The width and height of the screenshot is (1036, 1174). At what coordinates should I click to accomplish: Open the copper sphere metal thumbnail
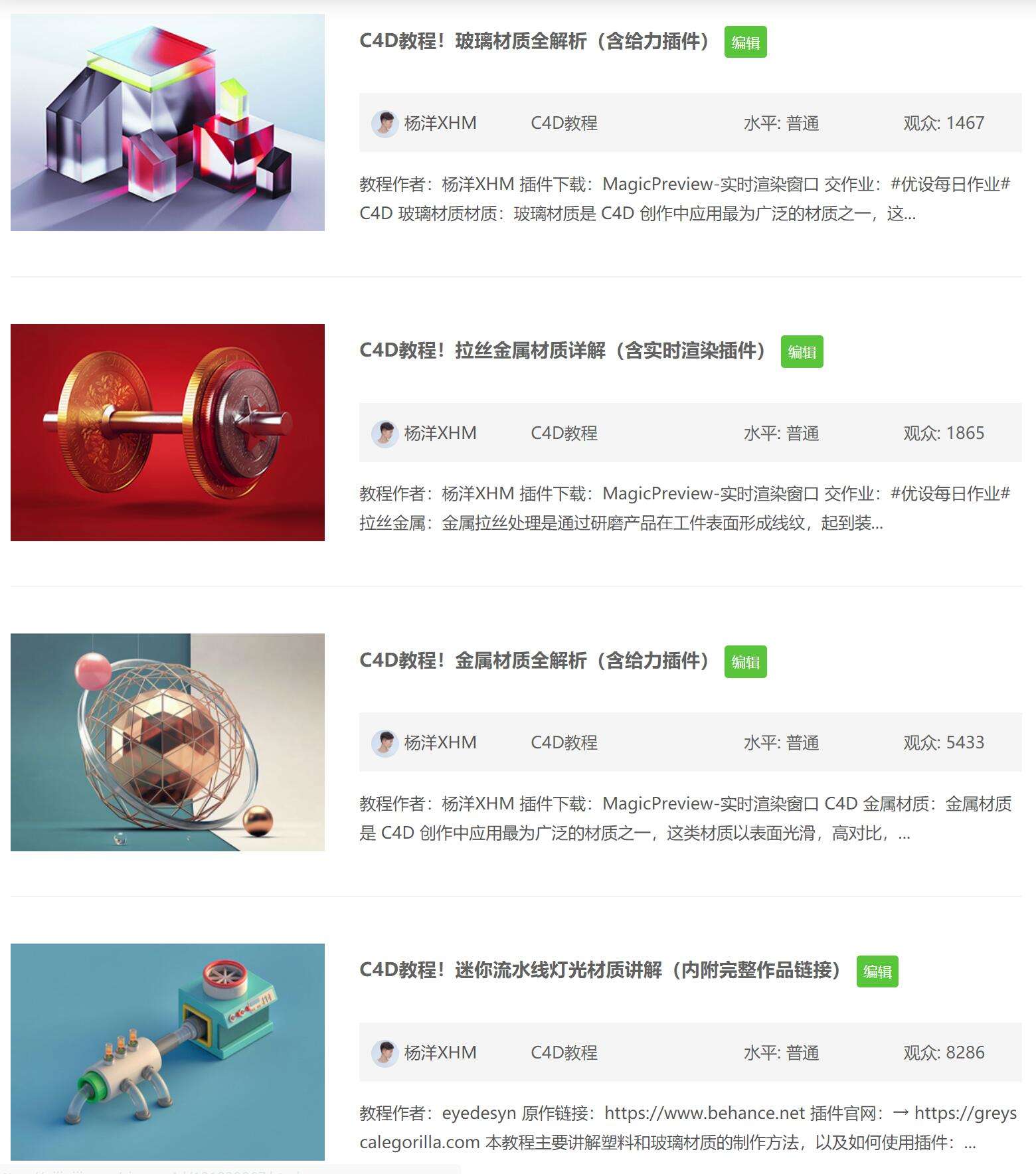point(167,742)
